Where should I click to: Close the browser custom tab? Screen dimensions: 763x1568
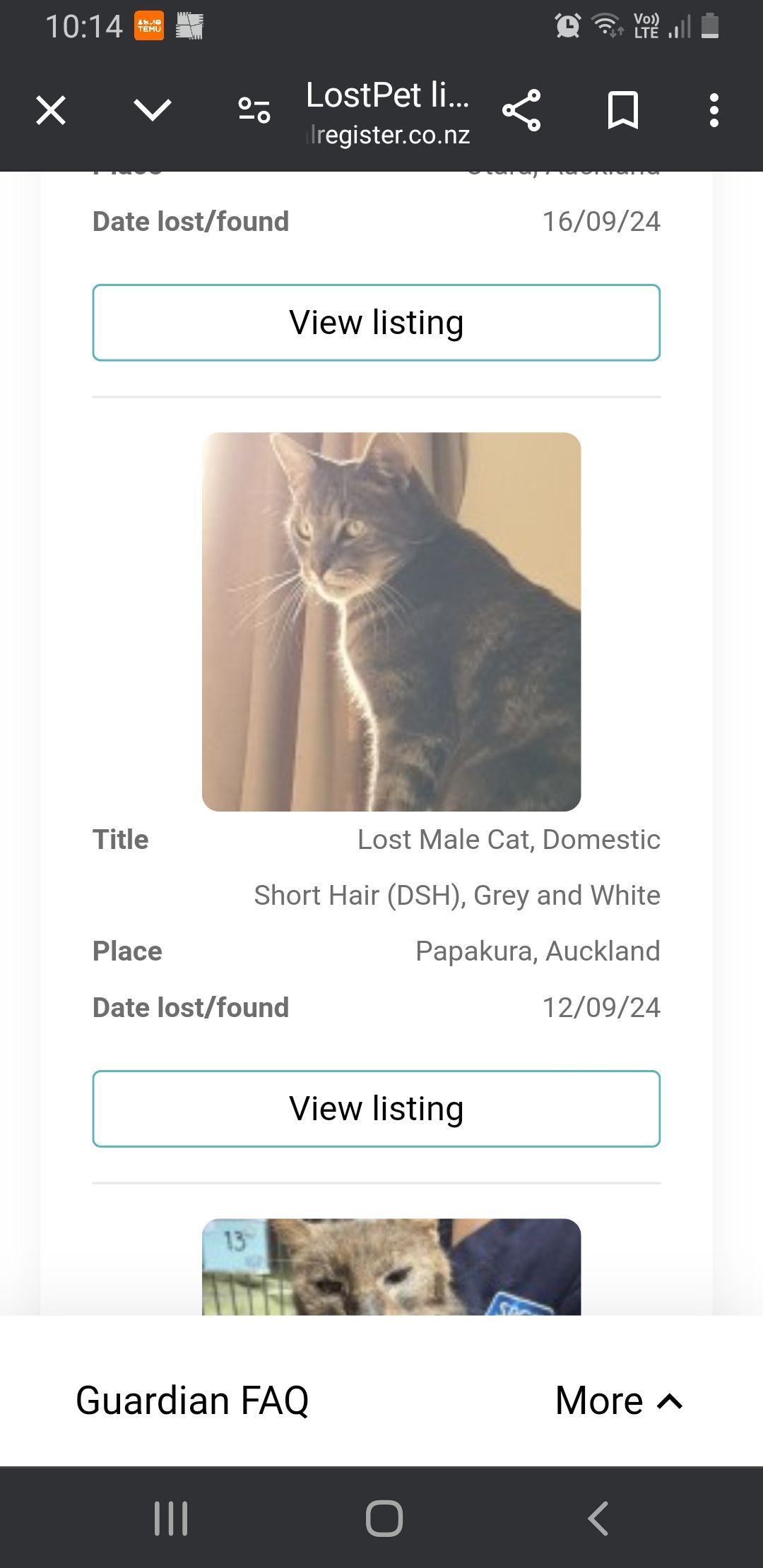(x=51, y=111)
